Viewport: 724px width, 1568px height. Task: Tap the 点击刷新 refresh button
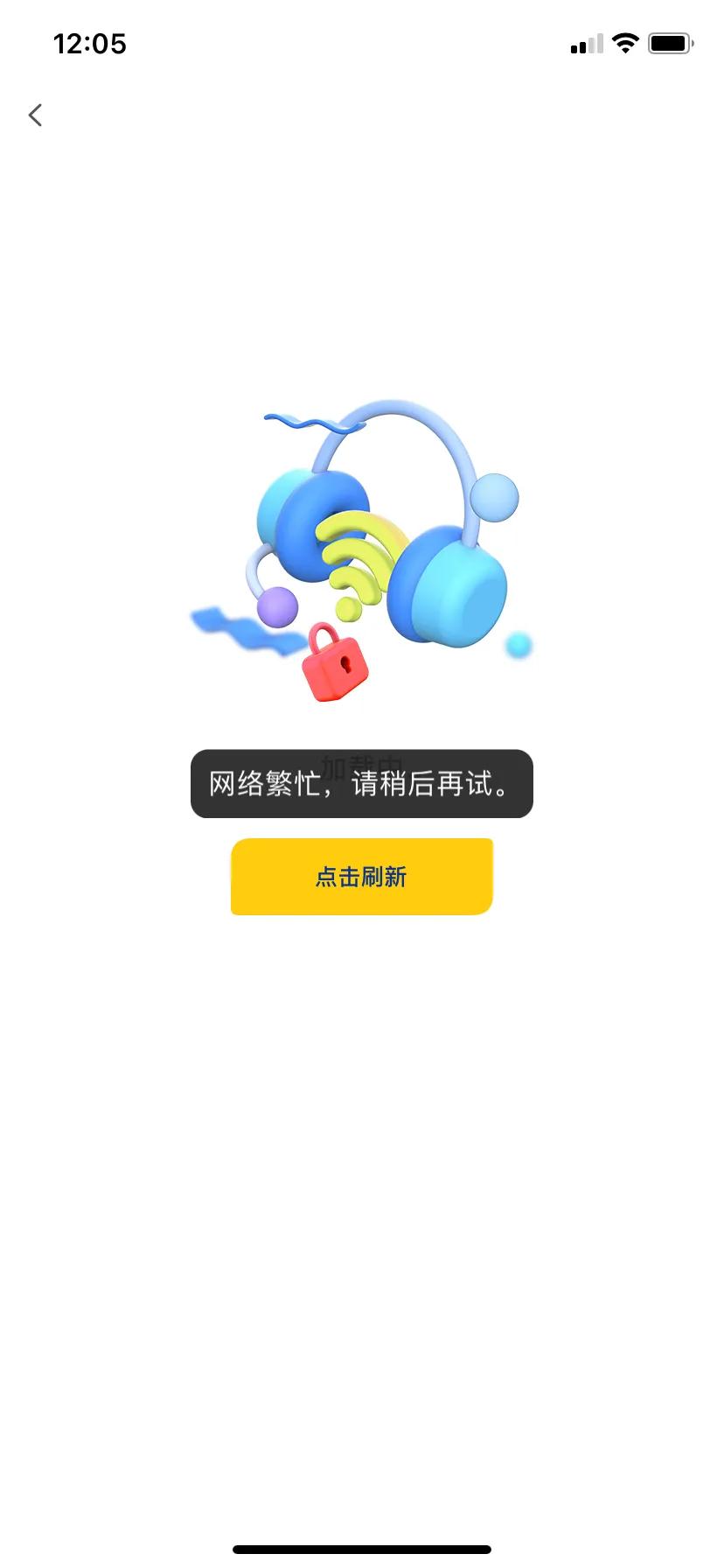[361, 875]
